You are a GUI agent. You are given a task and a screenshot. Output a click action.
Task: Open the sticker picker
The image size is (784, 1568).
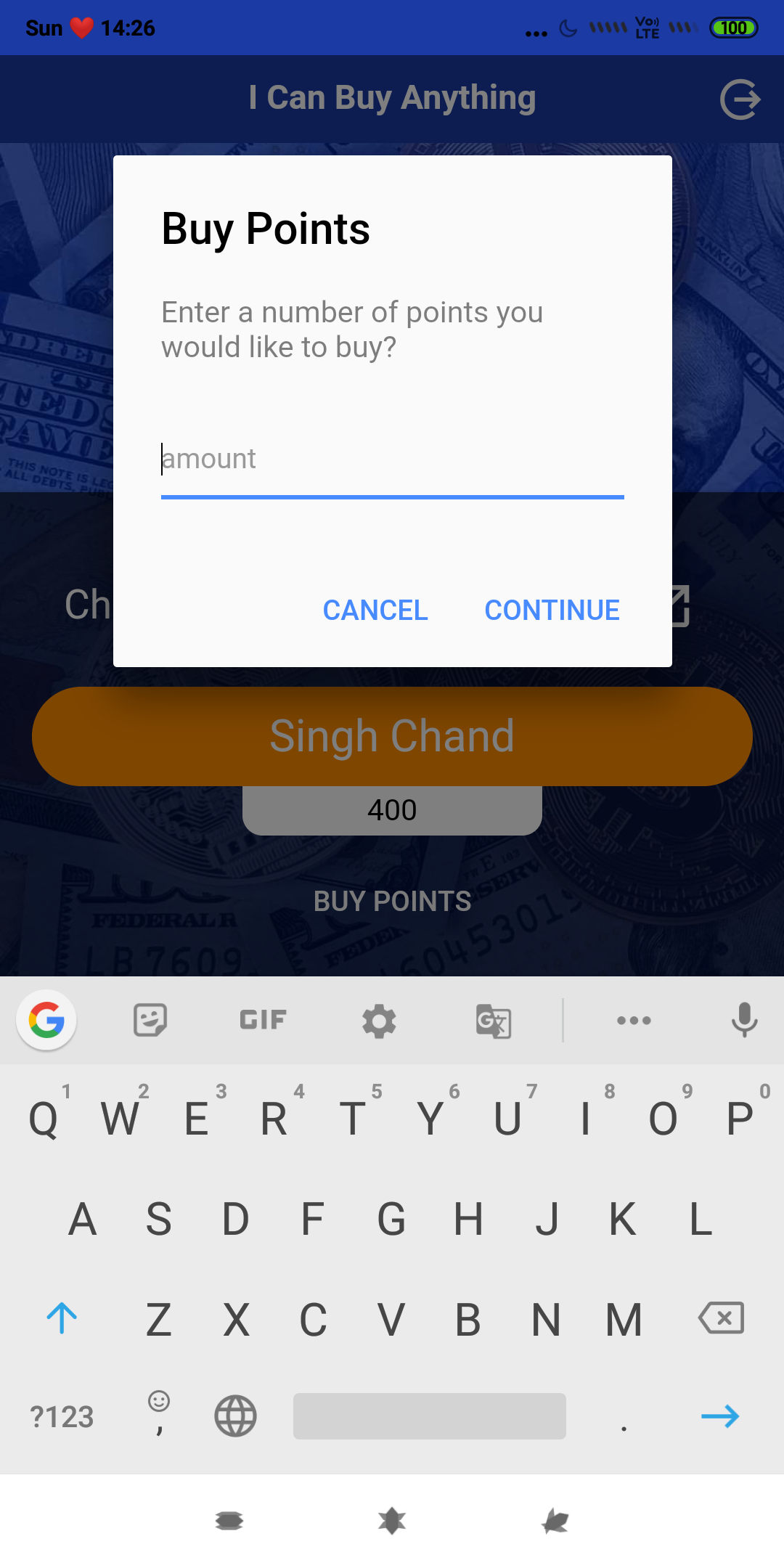coord(149,1020)
